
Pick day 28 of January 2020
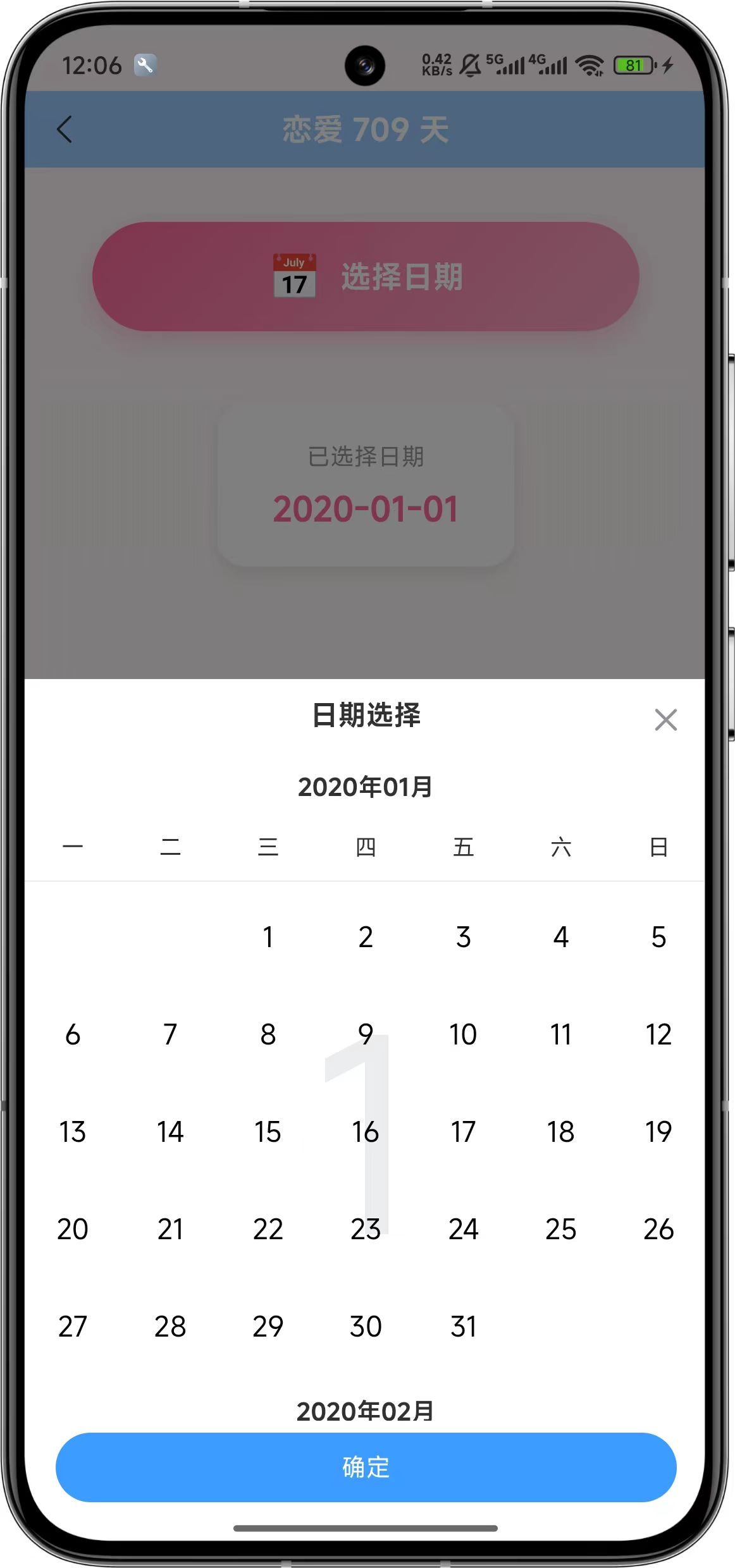(170, 1326)
